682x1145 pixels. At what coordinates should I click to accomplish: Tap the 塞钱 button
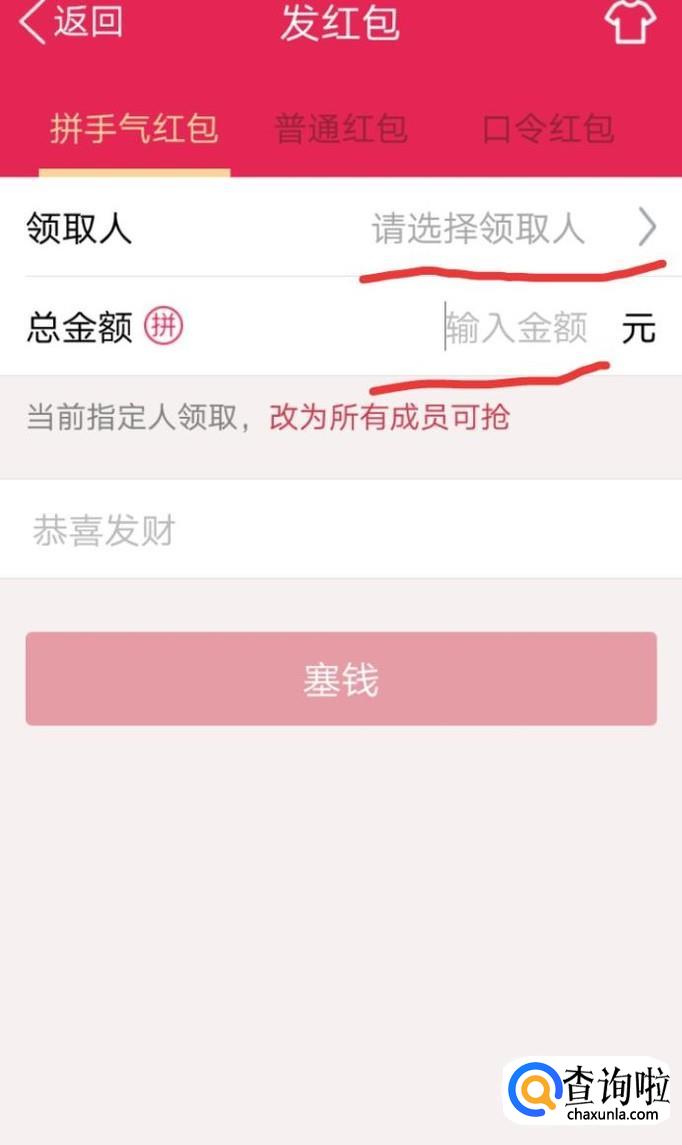click(341, 679)
